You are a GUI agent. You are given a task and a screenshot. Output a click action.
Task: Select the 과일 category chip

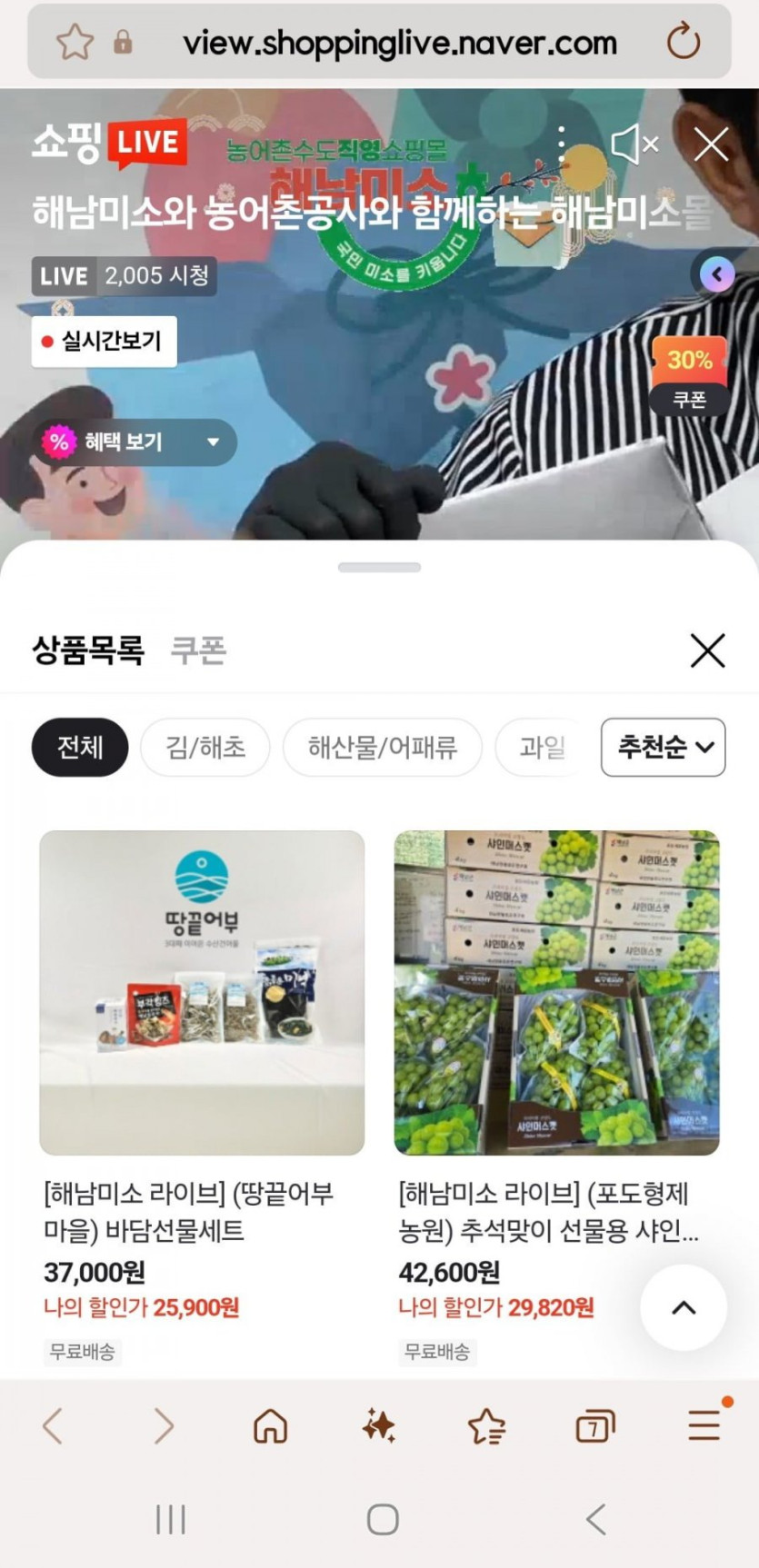click(x=542, y=748)
